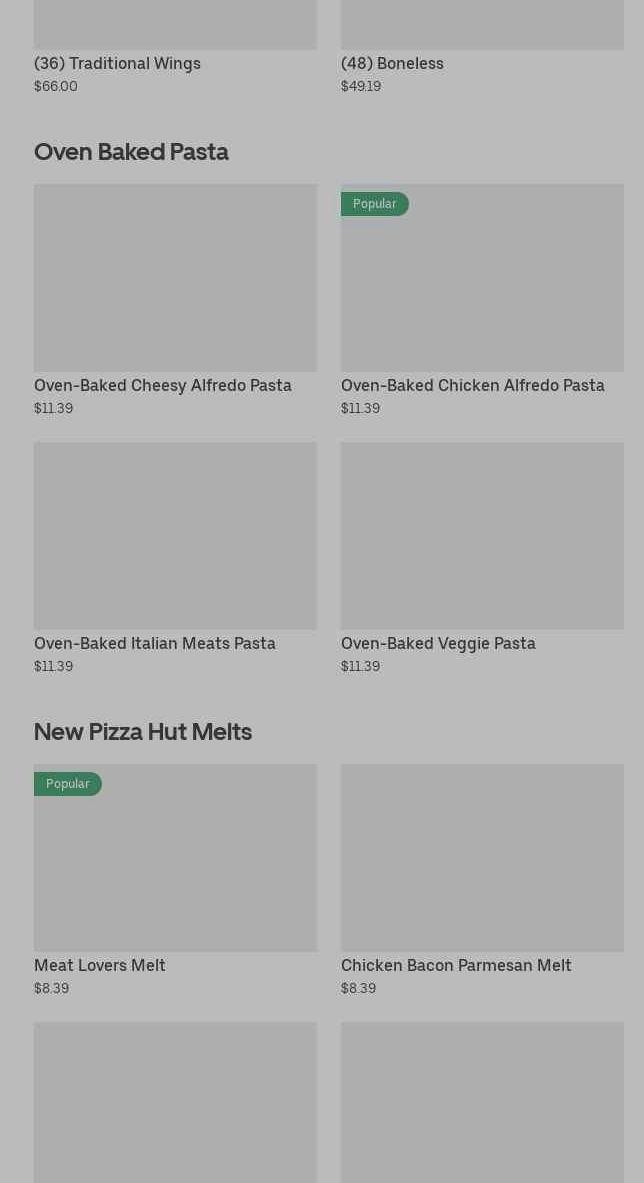The height and width of the screenshot is (1183, 644).
Task: Choose Oven-Baked Chicken Alfredo Pasta
Action: click(482, 300)
